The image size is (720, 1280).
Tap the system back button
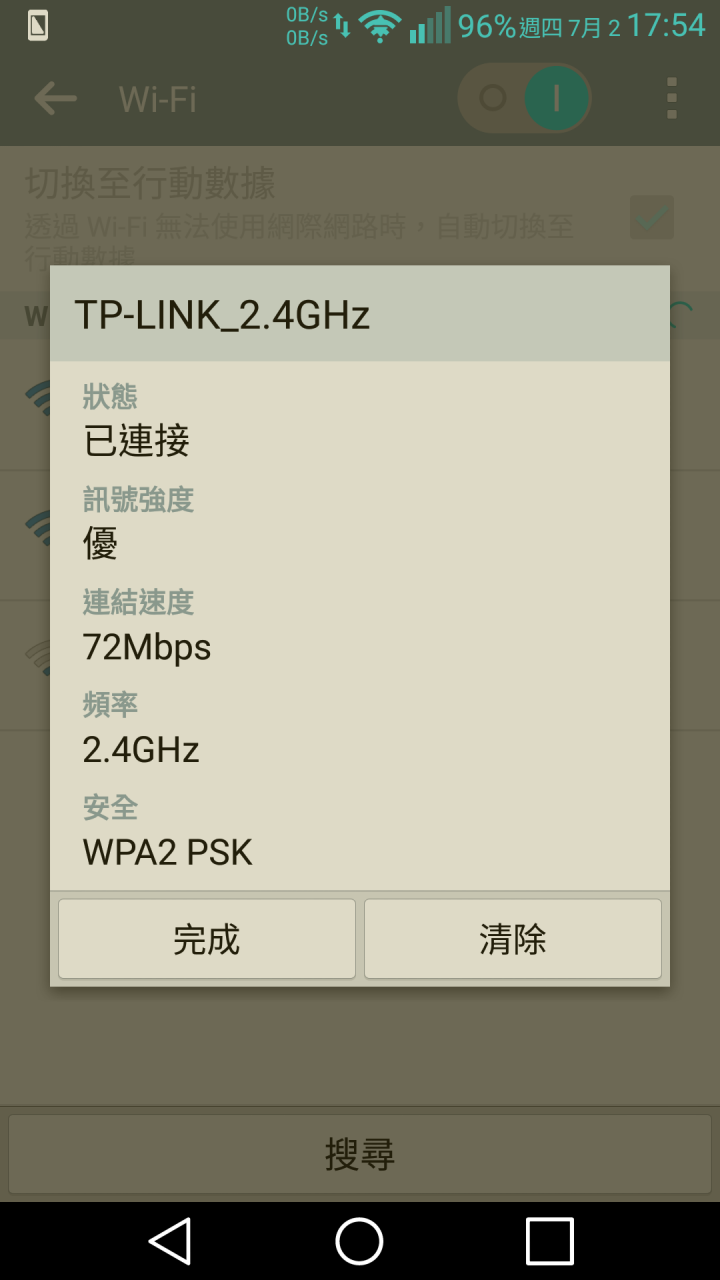click(170, 1241)
